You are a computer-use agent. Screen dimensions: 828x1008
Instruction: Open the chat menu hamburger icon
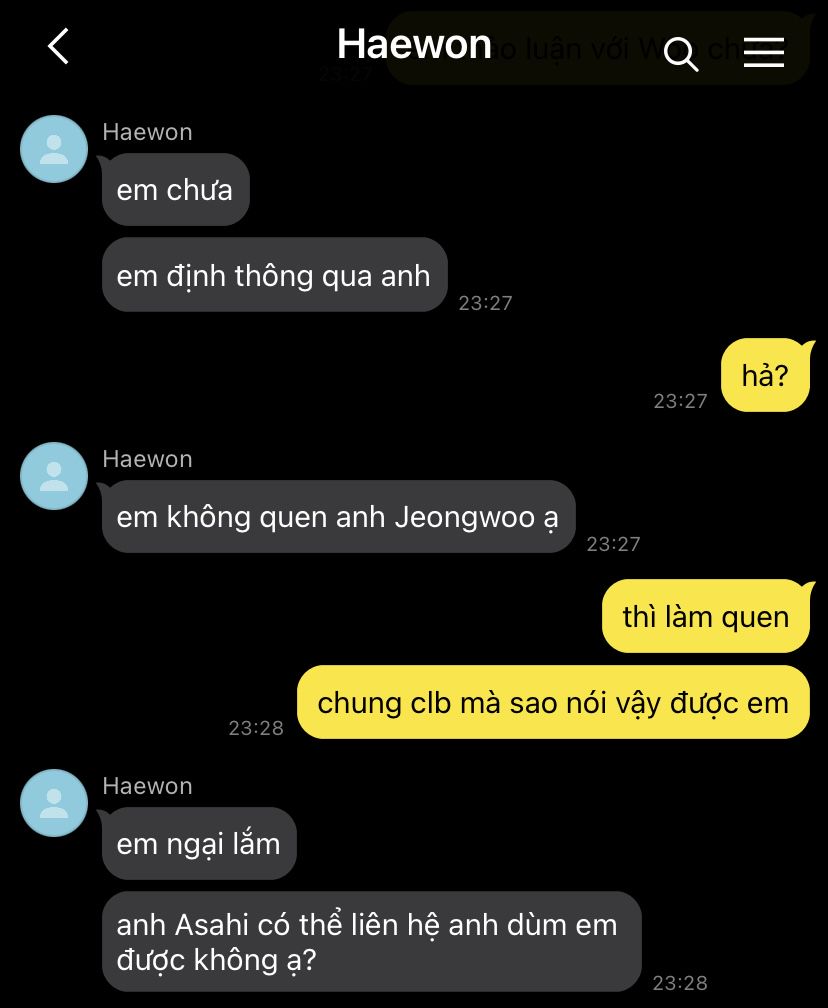(x=764, y=52)
